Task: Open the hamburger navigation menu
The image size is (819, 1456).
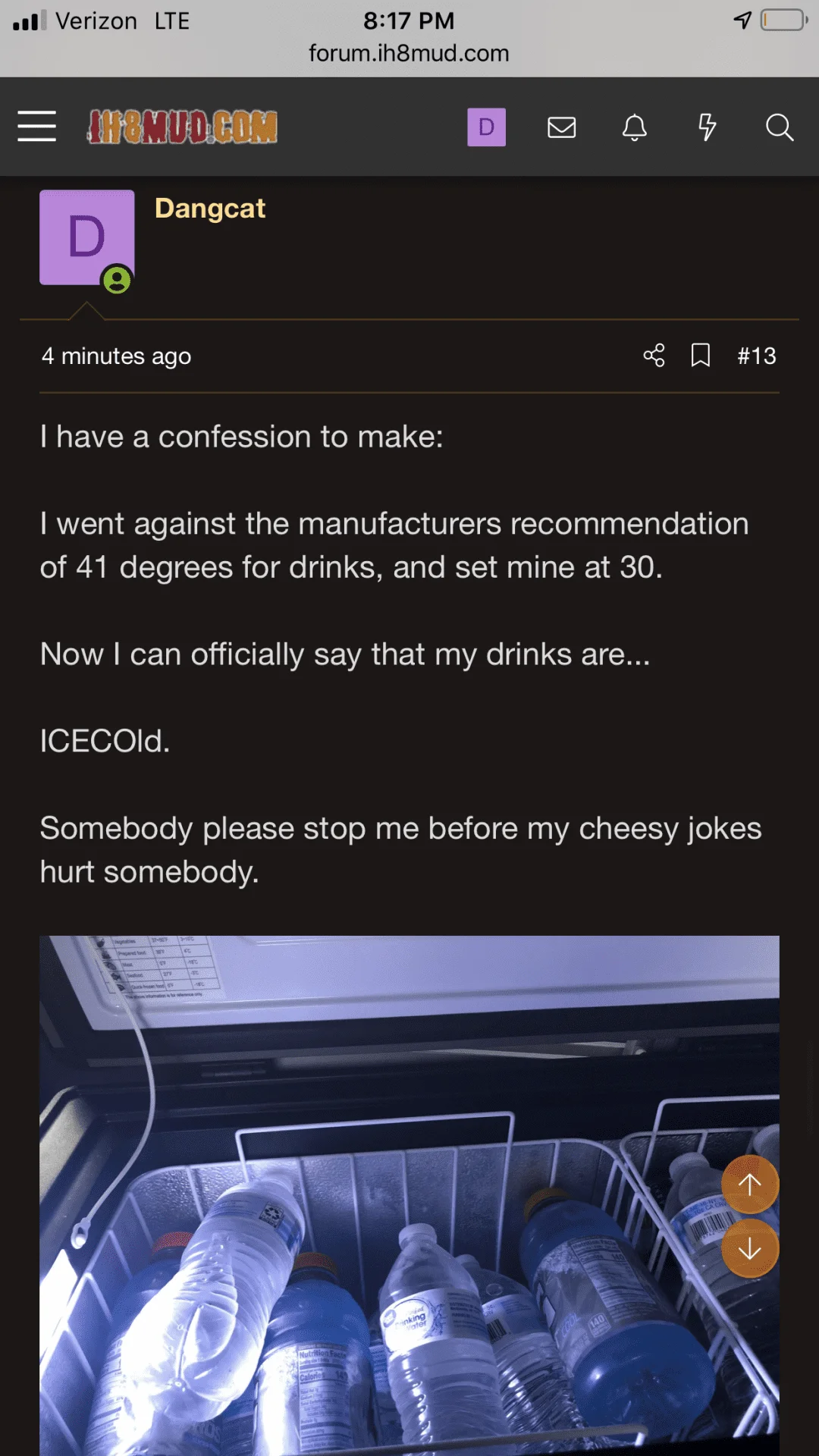Action: click(x=36, y=126)
